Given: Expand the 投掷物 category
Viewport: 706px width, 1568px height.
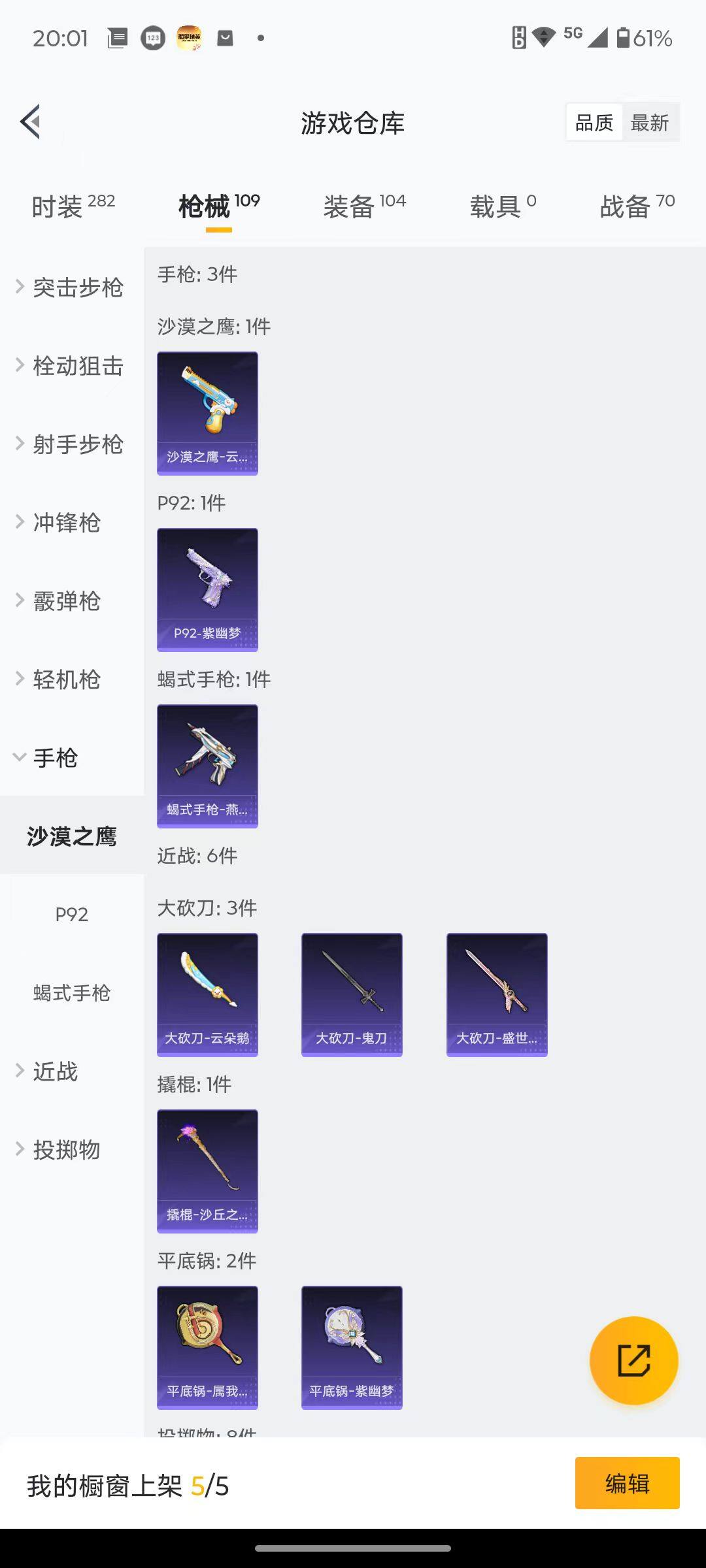Looking at the screenshot, I should (x=65, y=1150).
